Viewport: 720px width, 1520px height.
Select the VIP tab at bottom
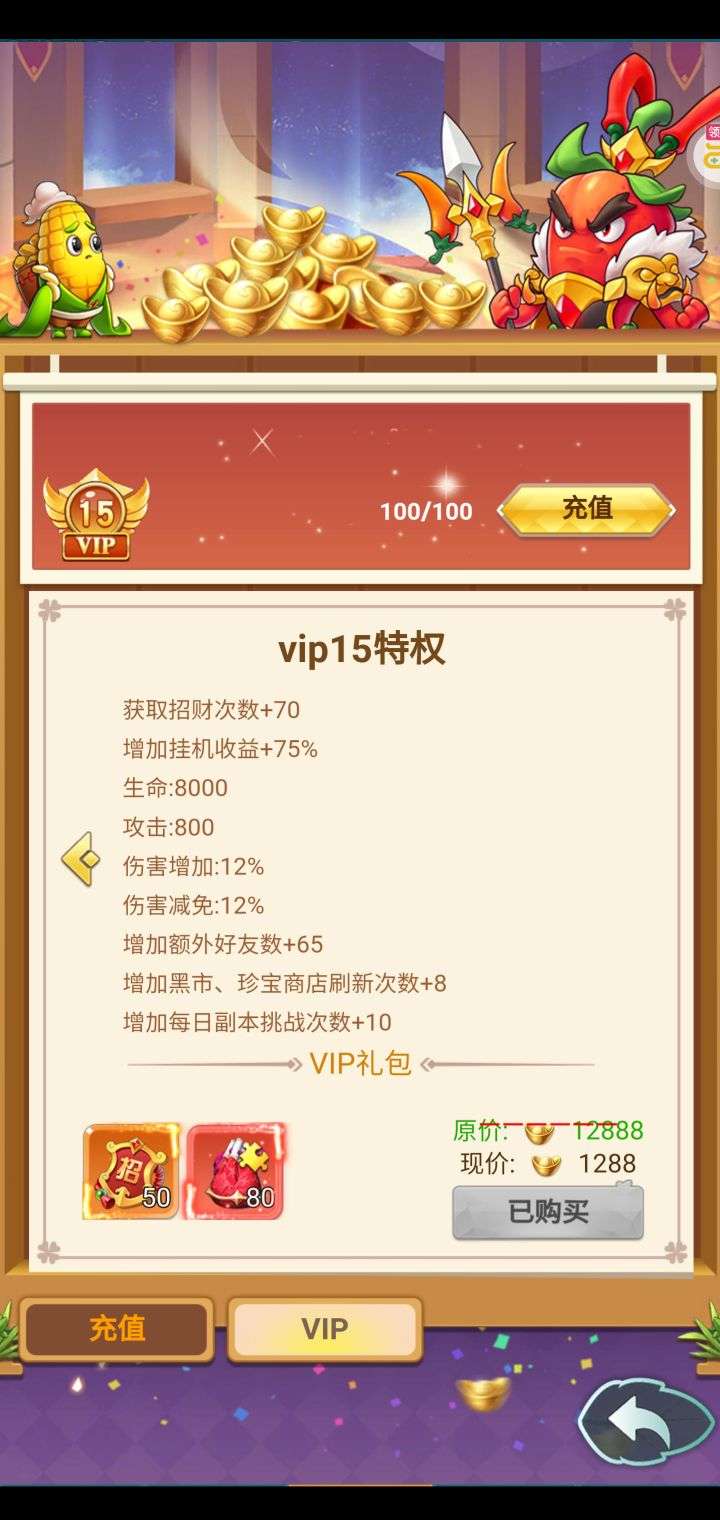tap(325, 1329)
